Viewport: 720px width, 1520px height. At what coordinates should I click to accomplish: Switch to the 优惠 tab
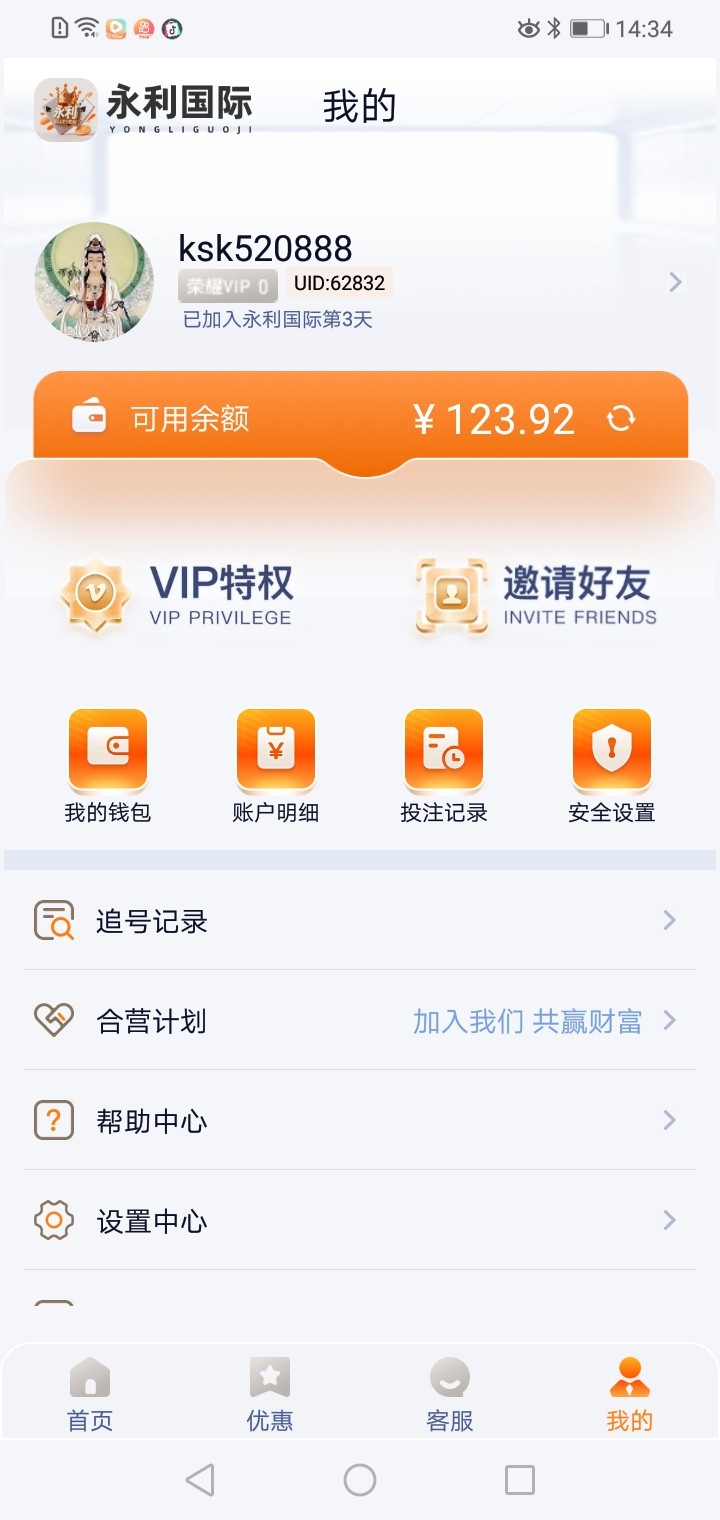[270, 1394]
